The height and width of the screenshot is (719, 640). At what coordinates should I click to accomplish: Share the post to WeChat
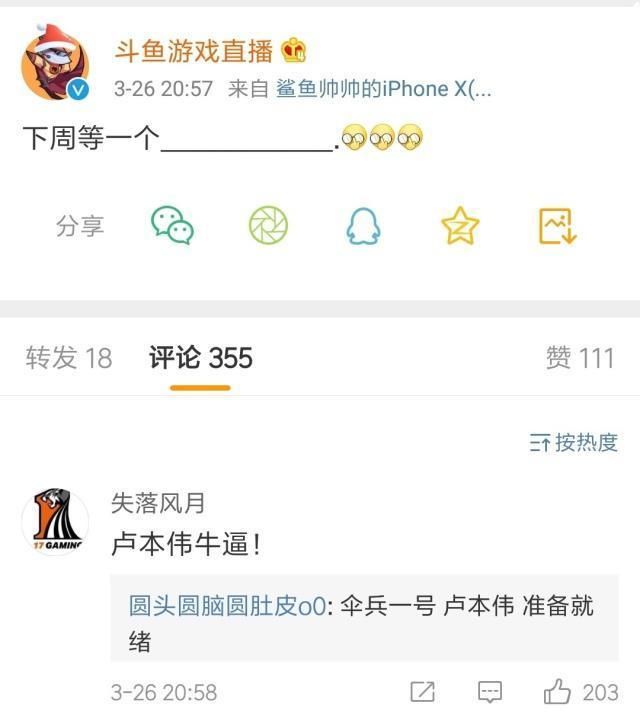[x=172, y=226]
